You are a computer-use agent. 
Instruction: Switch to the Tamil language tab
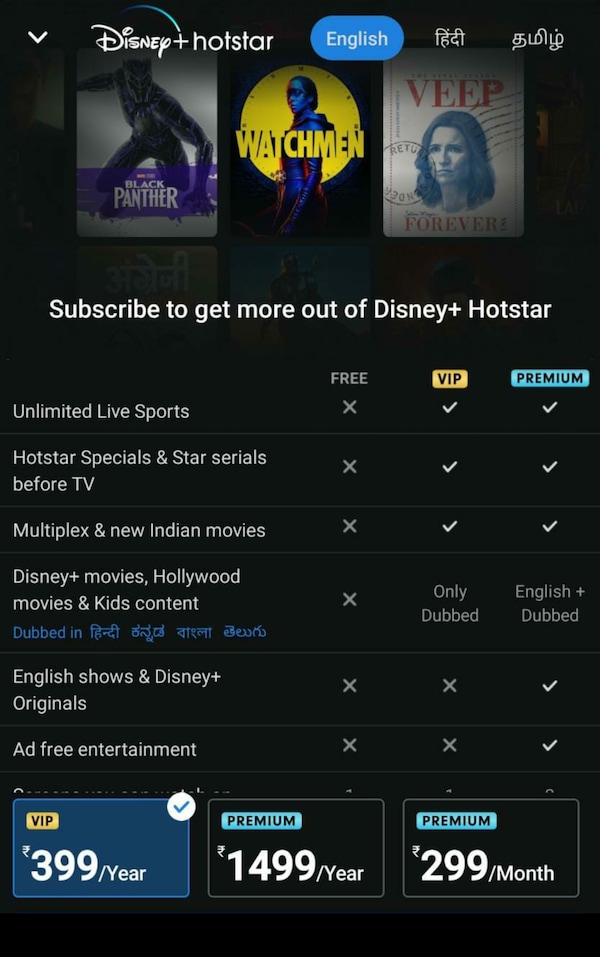(537, 39)
